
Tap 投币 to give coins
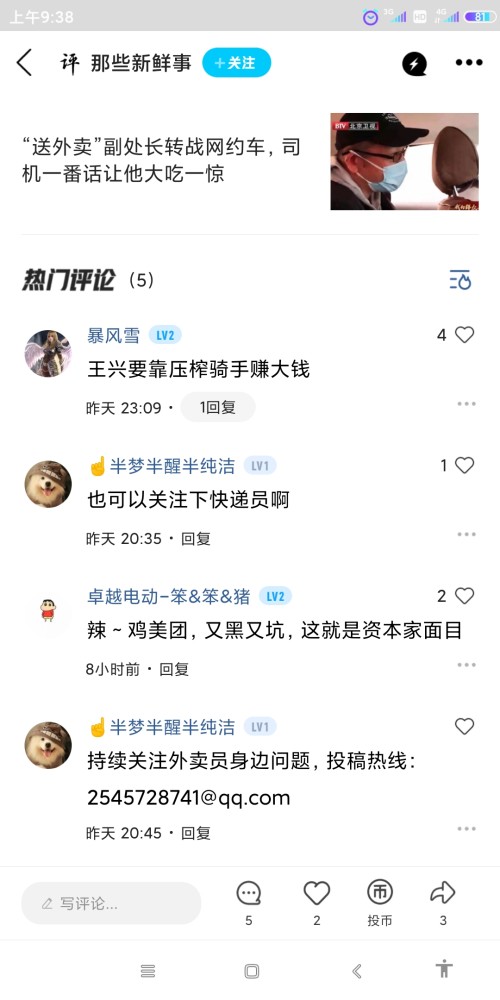(379, 902)
